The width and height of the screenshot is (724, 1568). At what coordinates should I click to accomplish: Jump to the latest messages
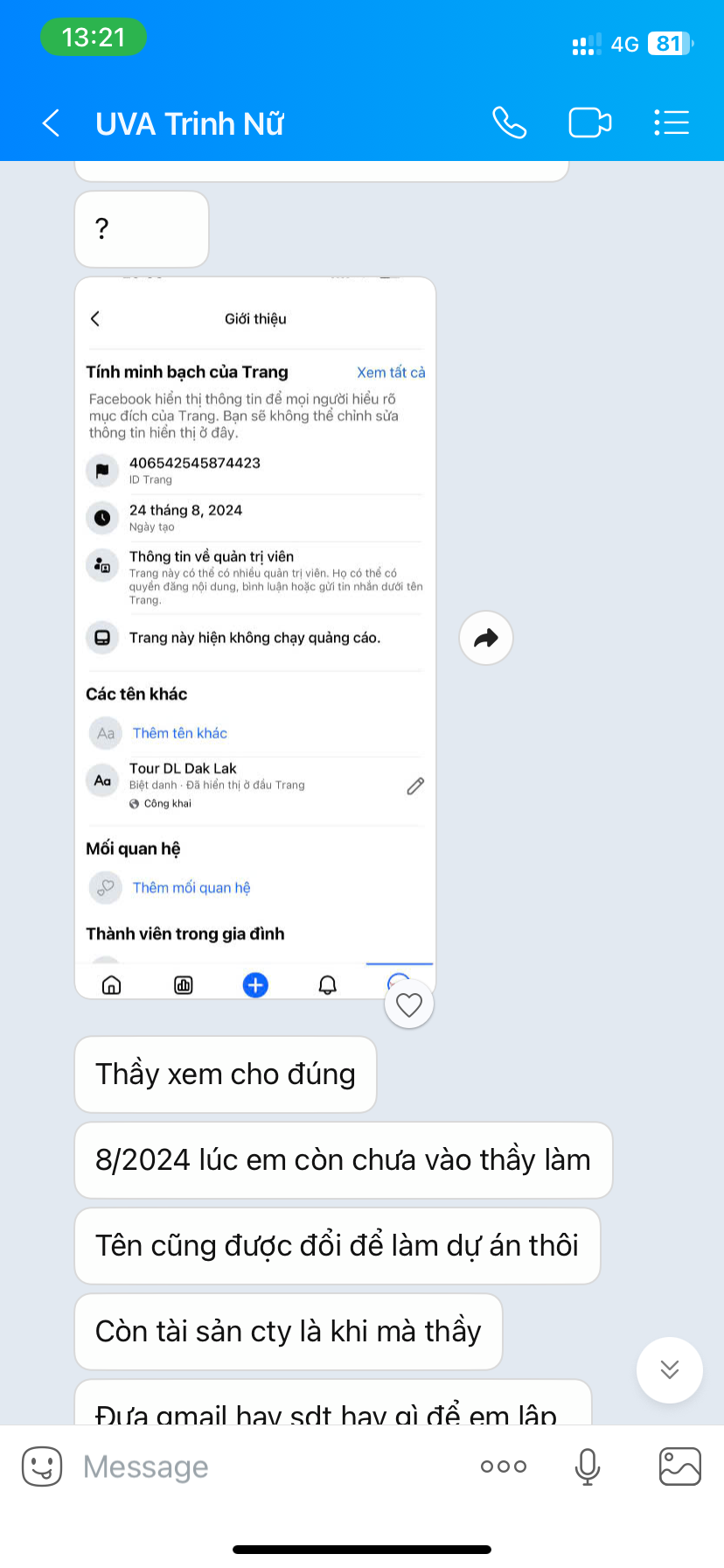[x=670, y=1369]
